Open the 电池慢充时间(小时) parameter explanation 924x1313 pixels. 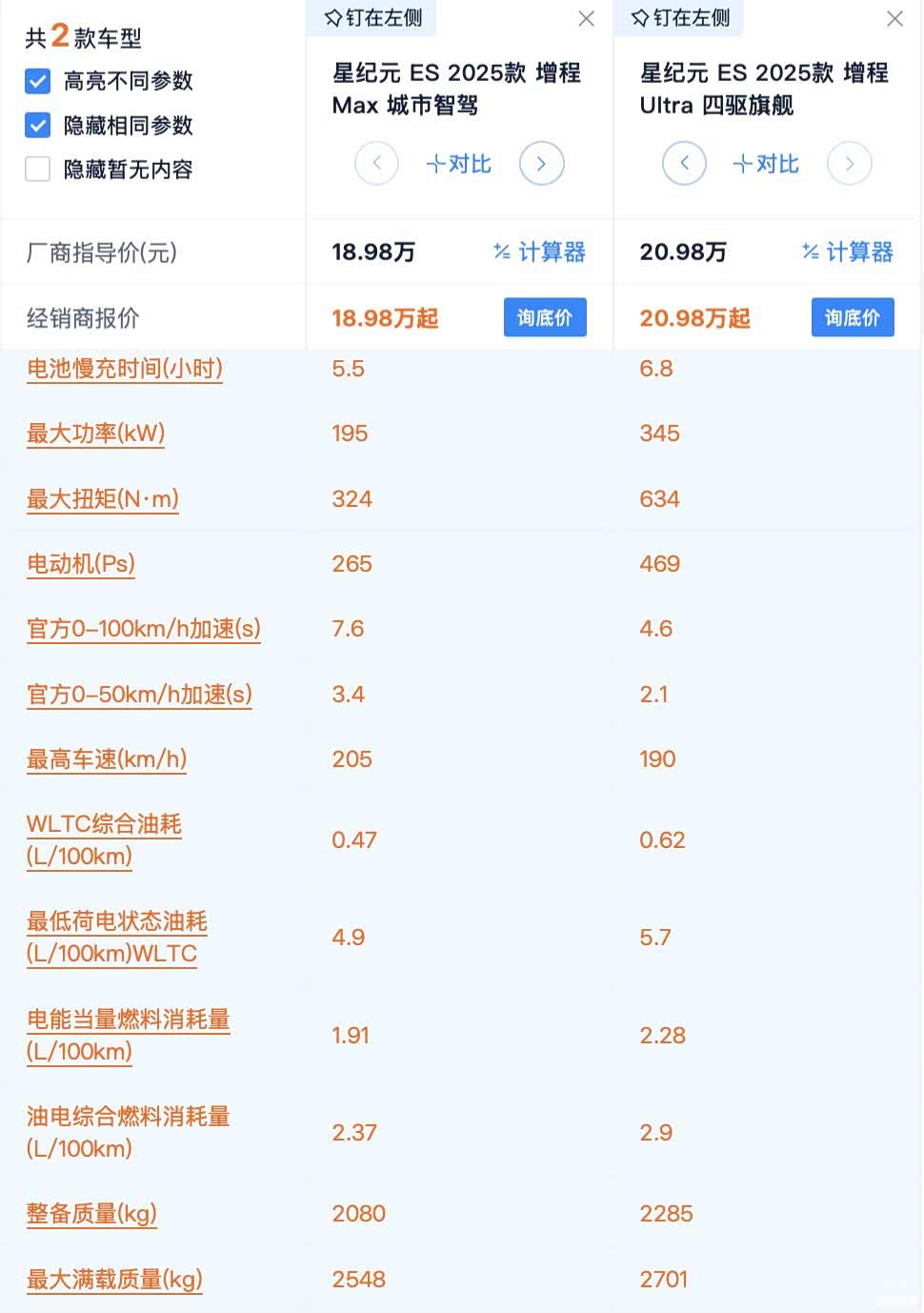pos(125,369)
